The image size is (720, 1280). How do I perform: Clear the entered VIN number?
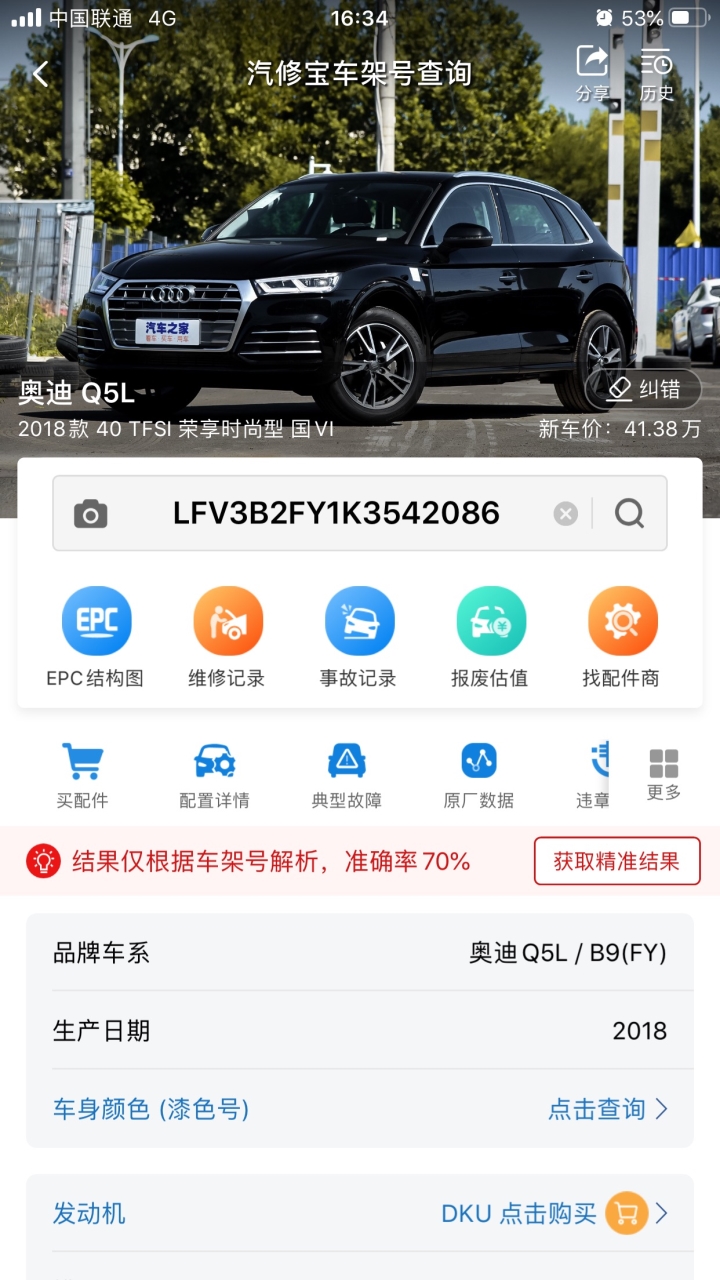566,514
